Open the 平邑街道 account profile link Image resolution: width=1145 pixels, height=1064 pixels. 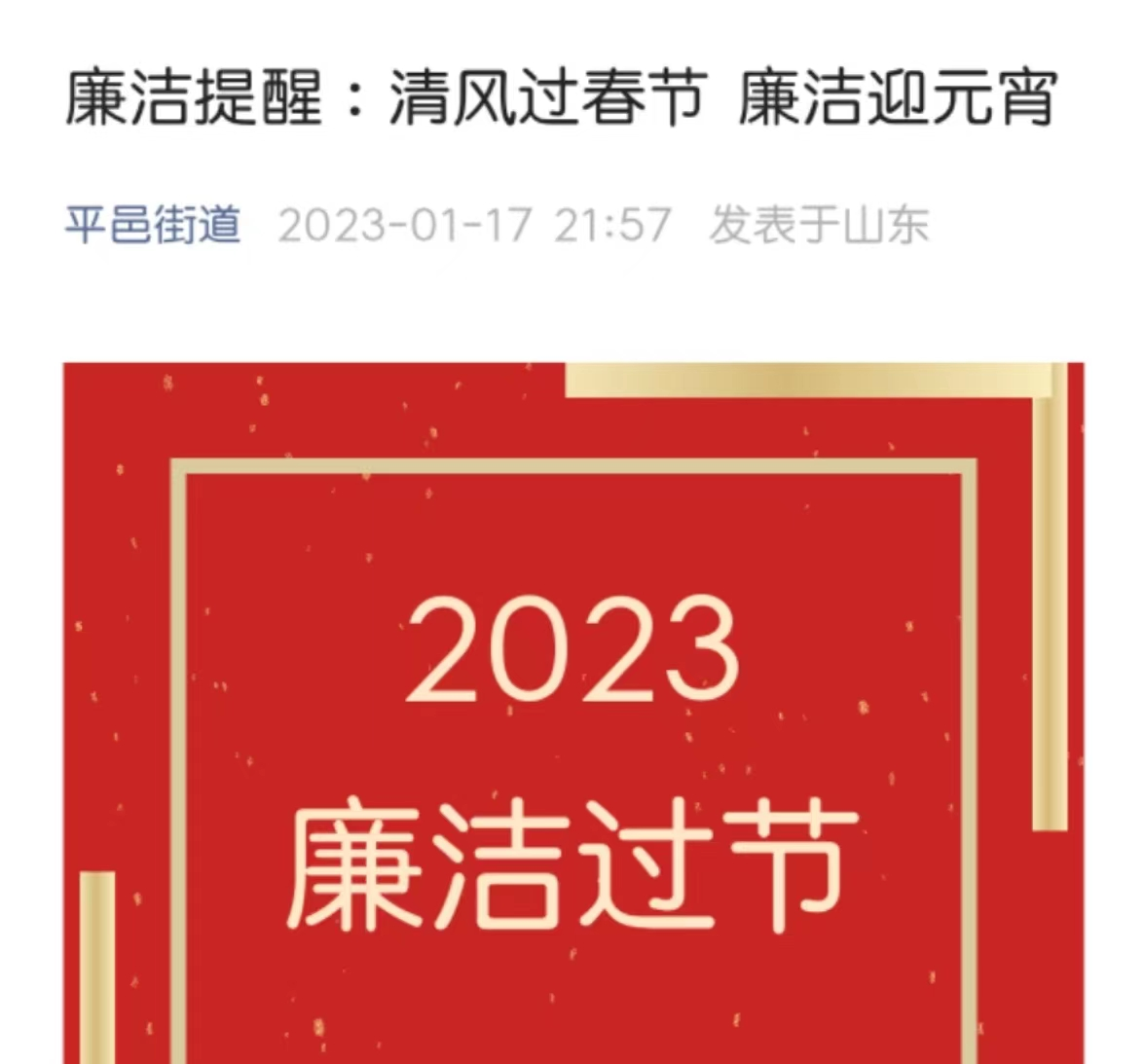(x=153, y=225)
